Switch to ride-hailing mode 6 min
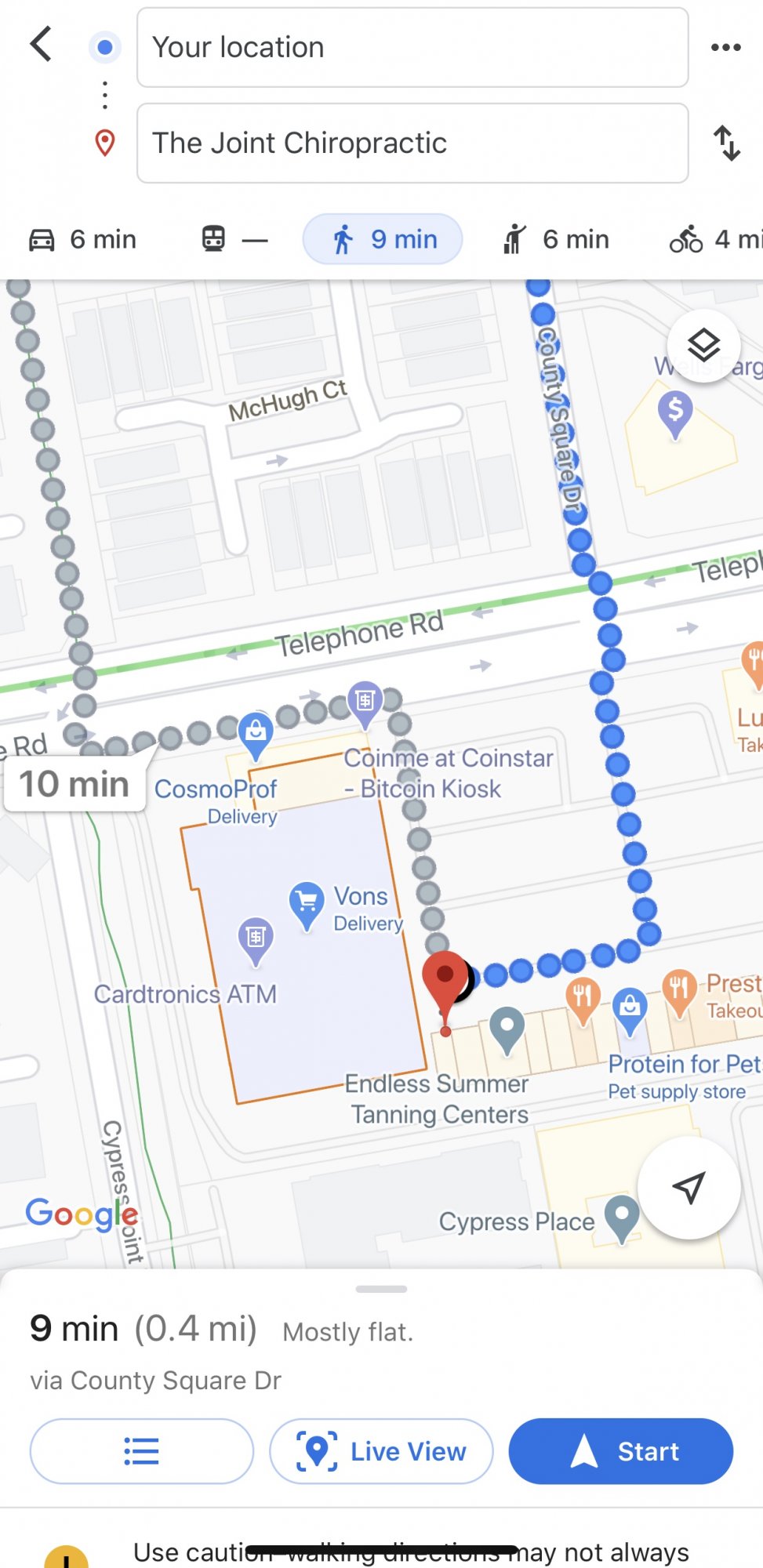 pyautogui.click(x=556, y=239)
